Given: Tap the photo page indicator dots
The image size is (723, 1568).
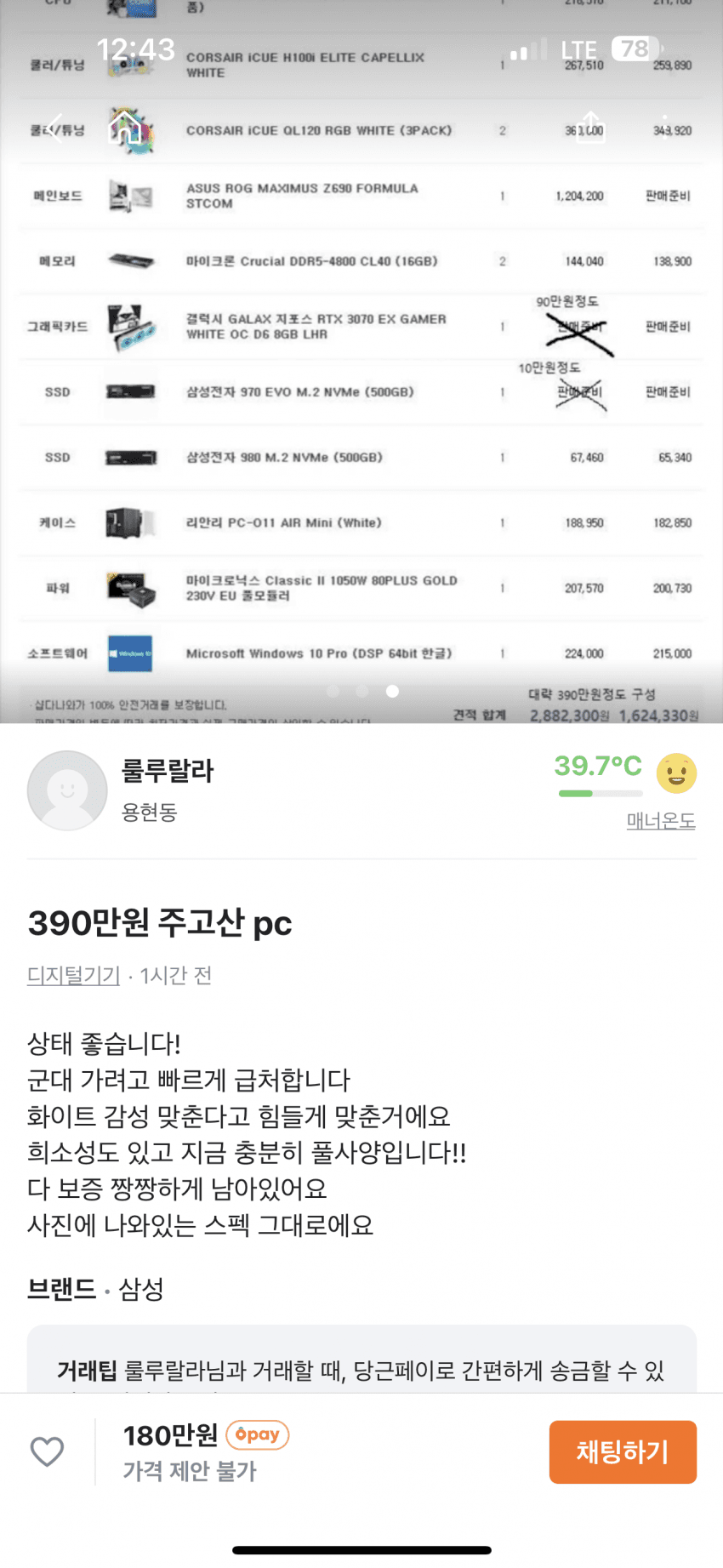Looking at the screenshot, I should (363, 691).
